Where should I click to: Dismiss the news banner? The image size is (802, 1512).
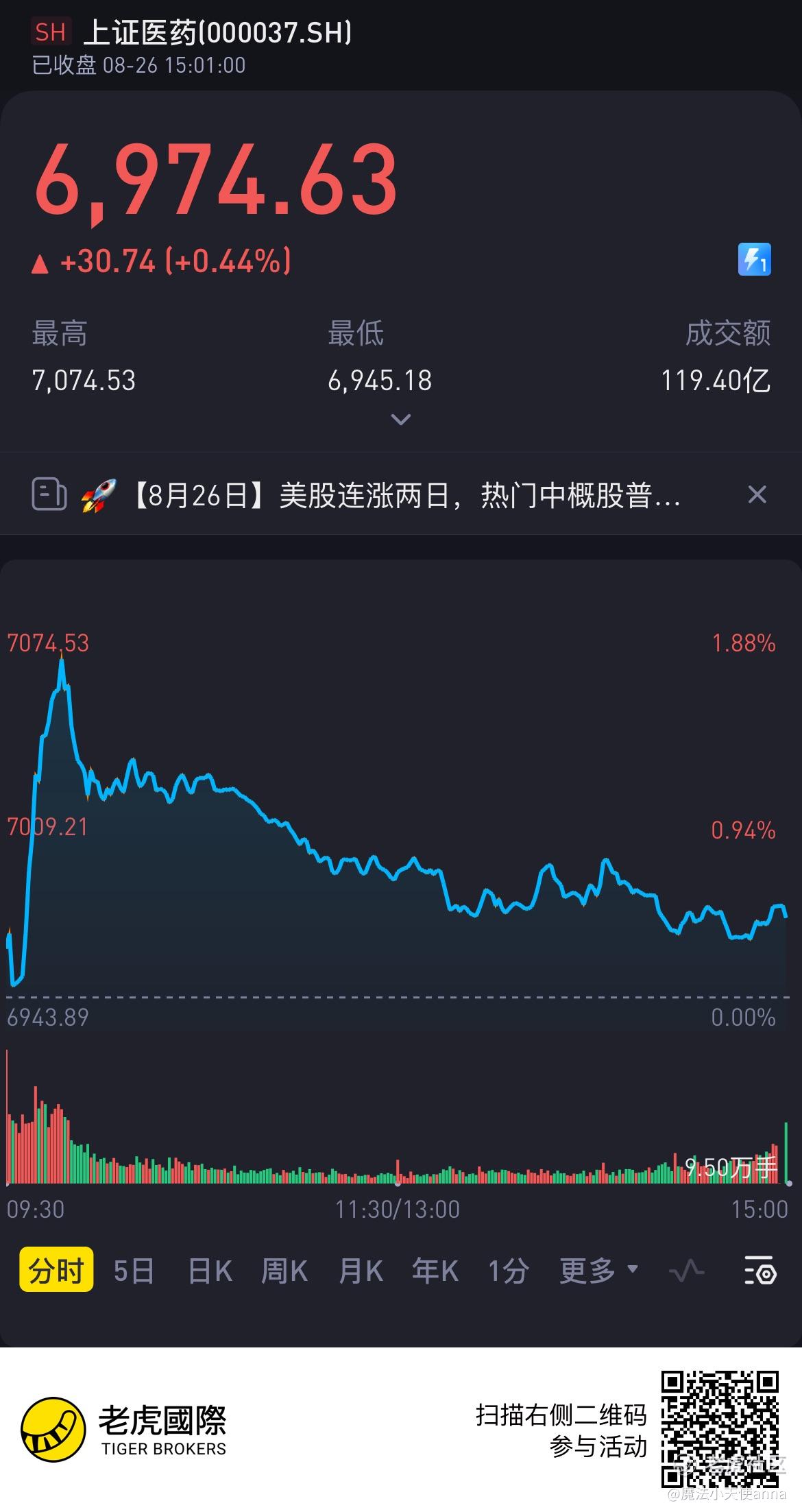(757, 494)
